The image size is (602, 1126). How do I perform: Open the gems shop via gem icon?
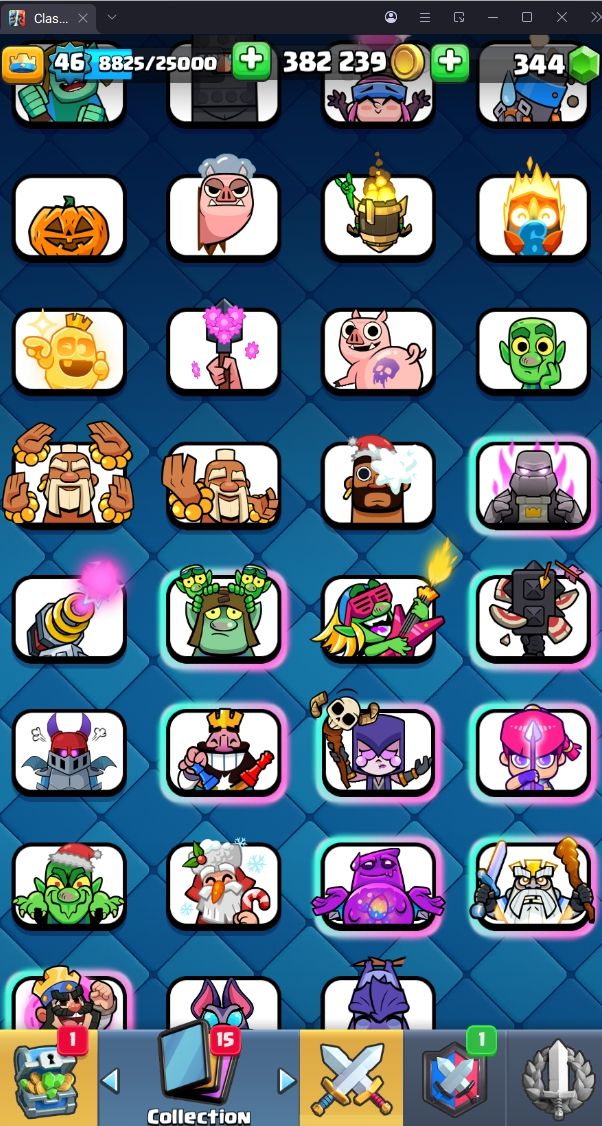583,64
